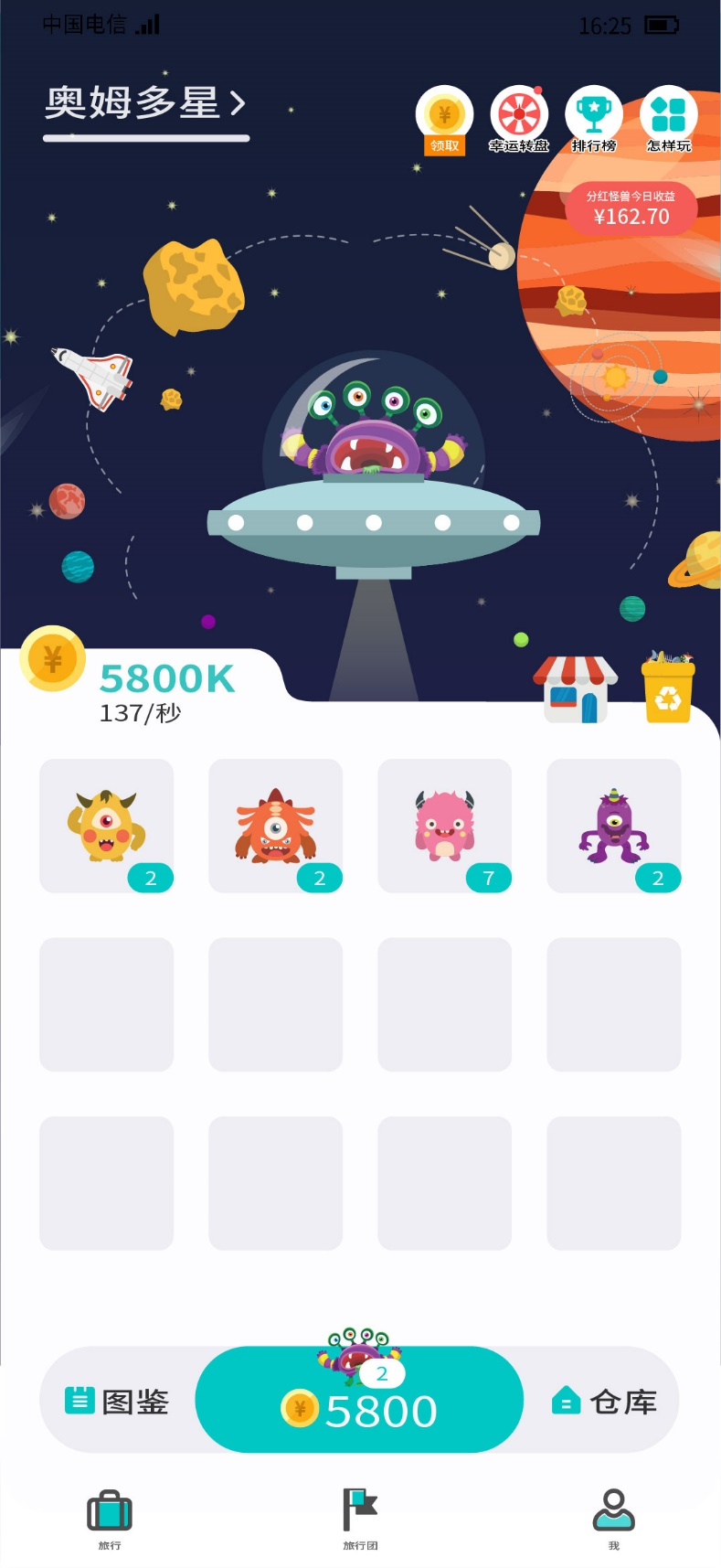Viewport: 721px width, 1568px height.
Task: Open the 幸运转盘 lucky wheel
Action: tap(519, 119)
